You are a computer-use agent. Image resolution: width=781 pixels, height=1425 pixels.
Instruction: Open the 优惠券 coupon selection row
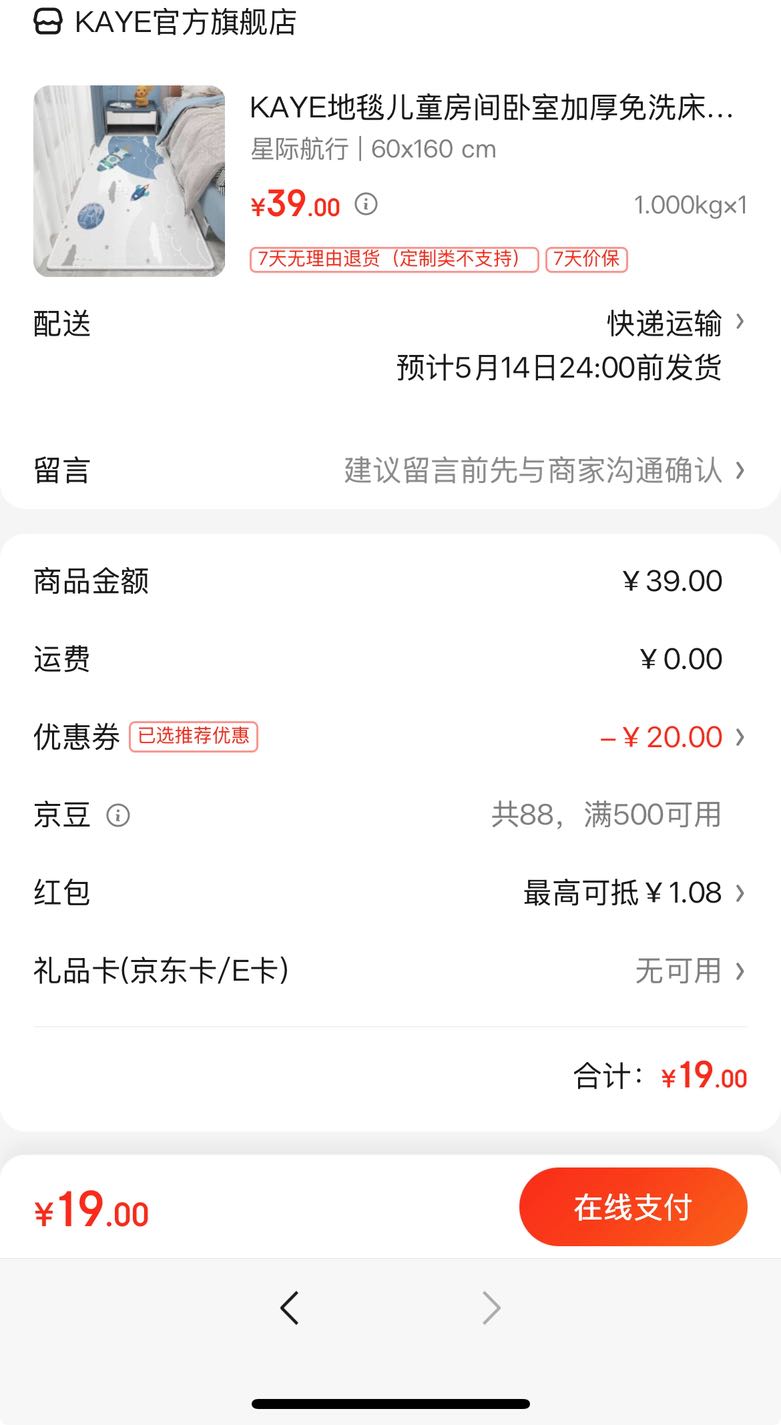pyautogui.click(x=390, y=737)
